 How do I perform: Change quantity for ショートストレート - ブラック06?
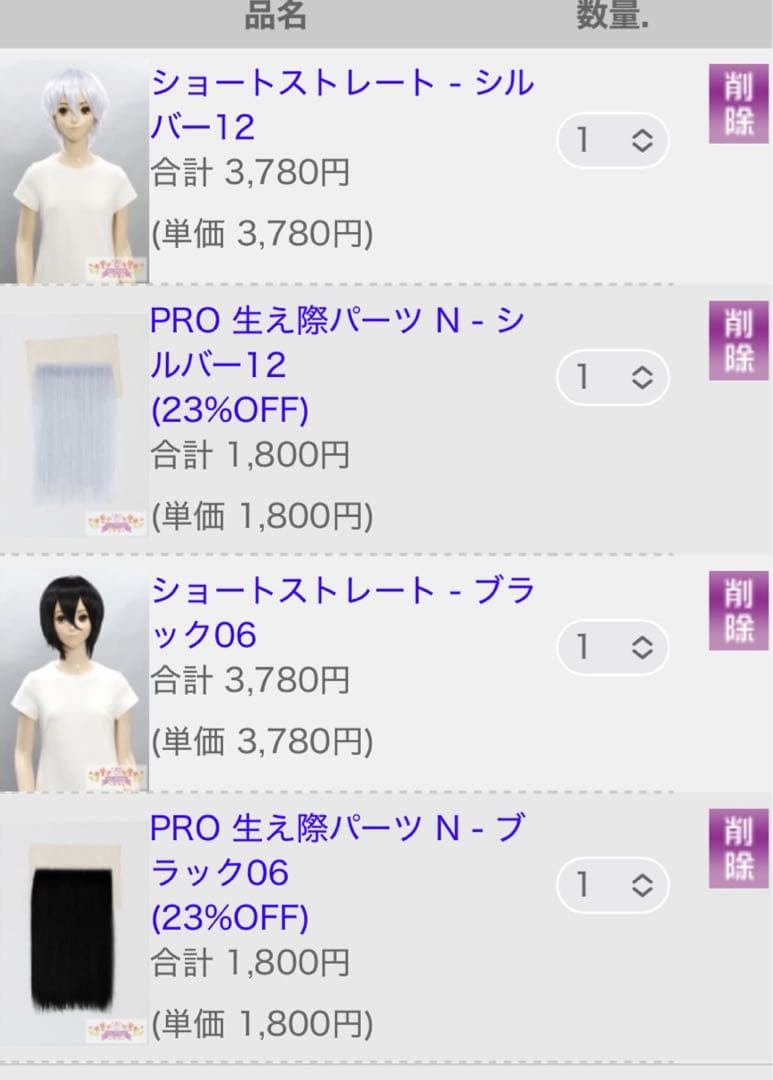pyautogui.click(x=612, y=647)
